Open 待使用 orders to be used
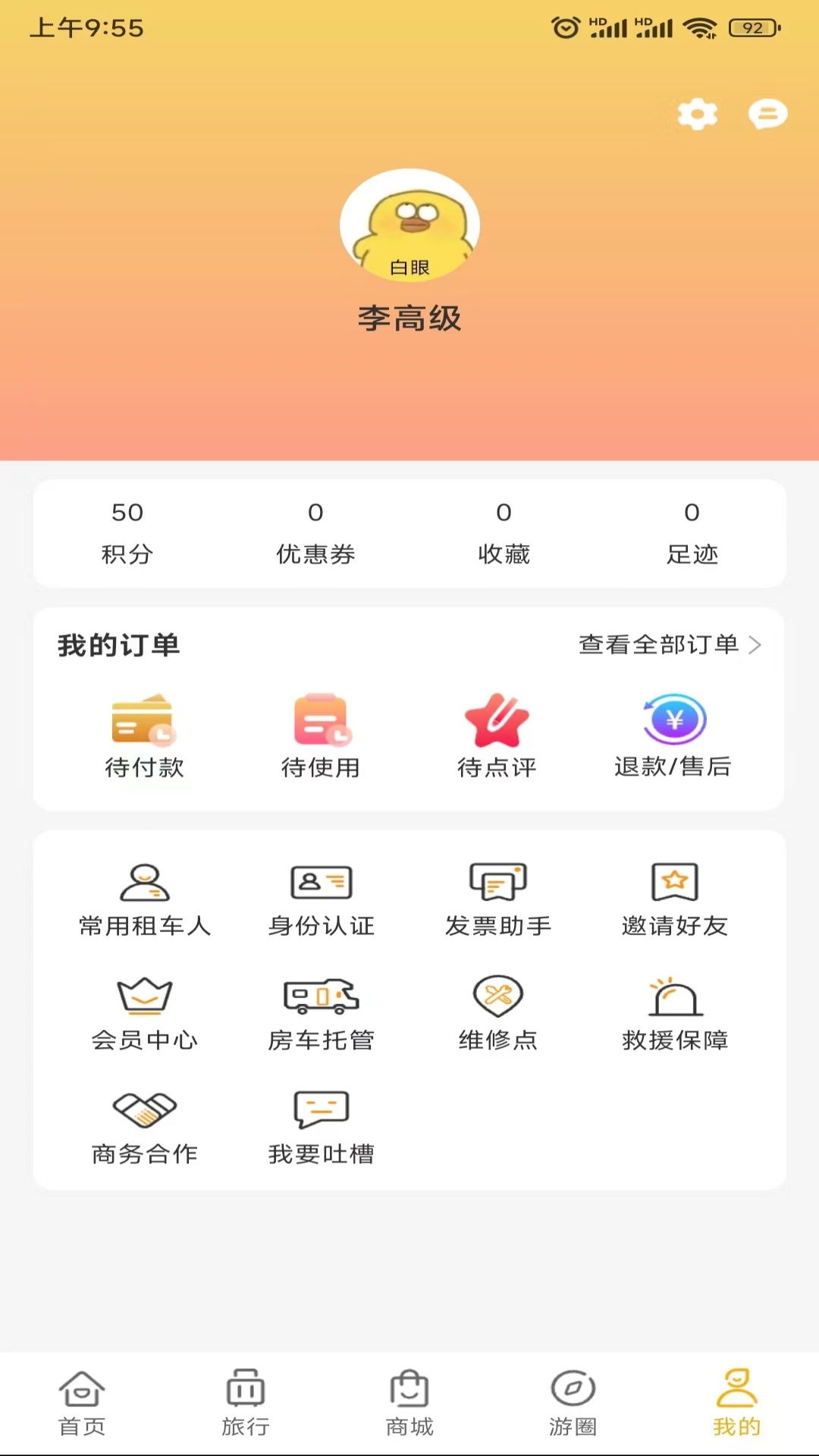This screenshot has height=1456, width=819. [x=321, y=736]
